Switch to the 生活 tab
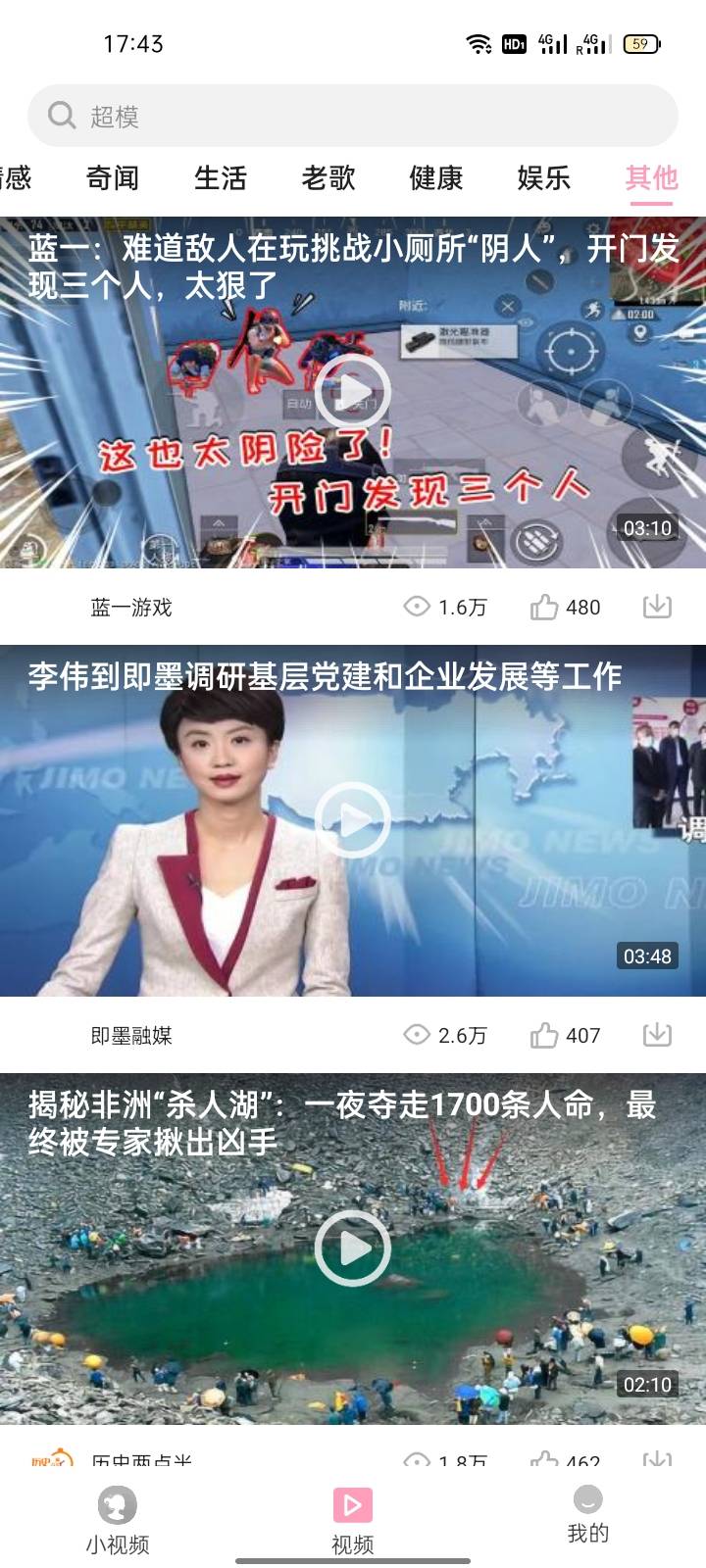This screenshot has width=706, height=1568. pyautogui.click(x=221, y=178)
